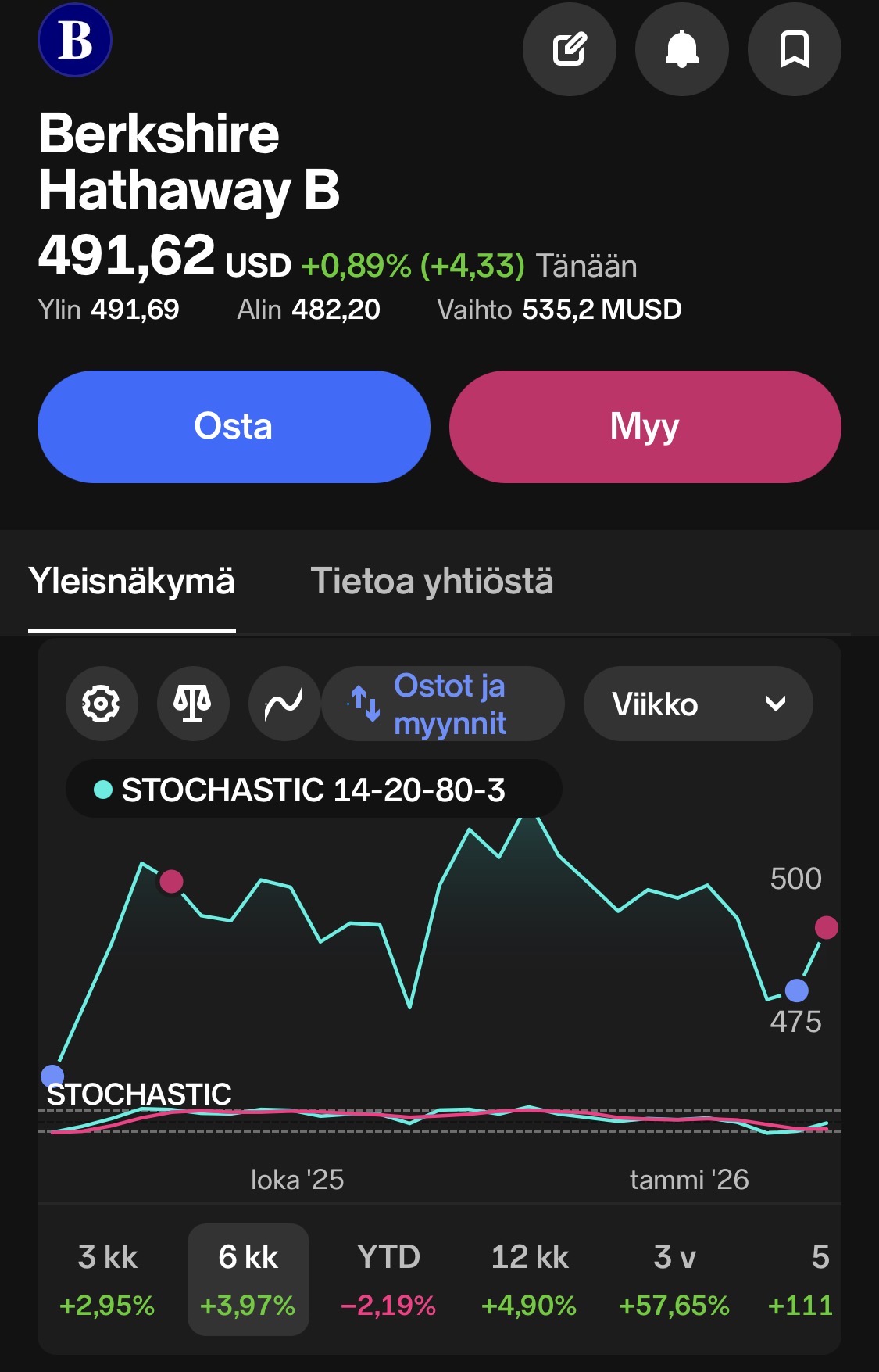The height and width of the screenshot is (1372, 879).
Task: Tap the red Myy sell button
Action: point(645,427)
